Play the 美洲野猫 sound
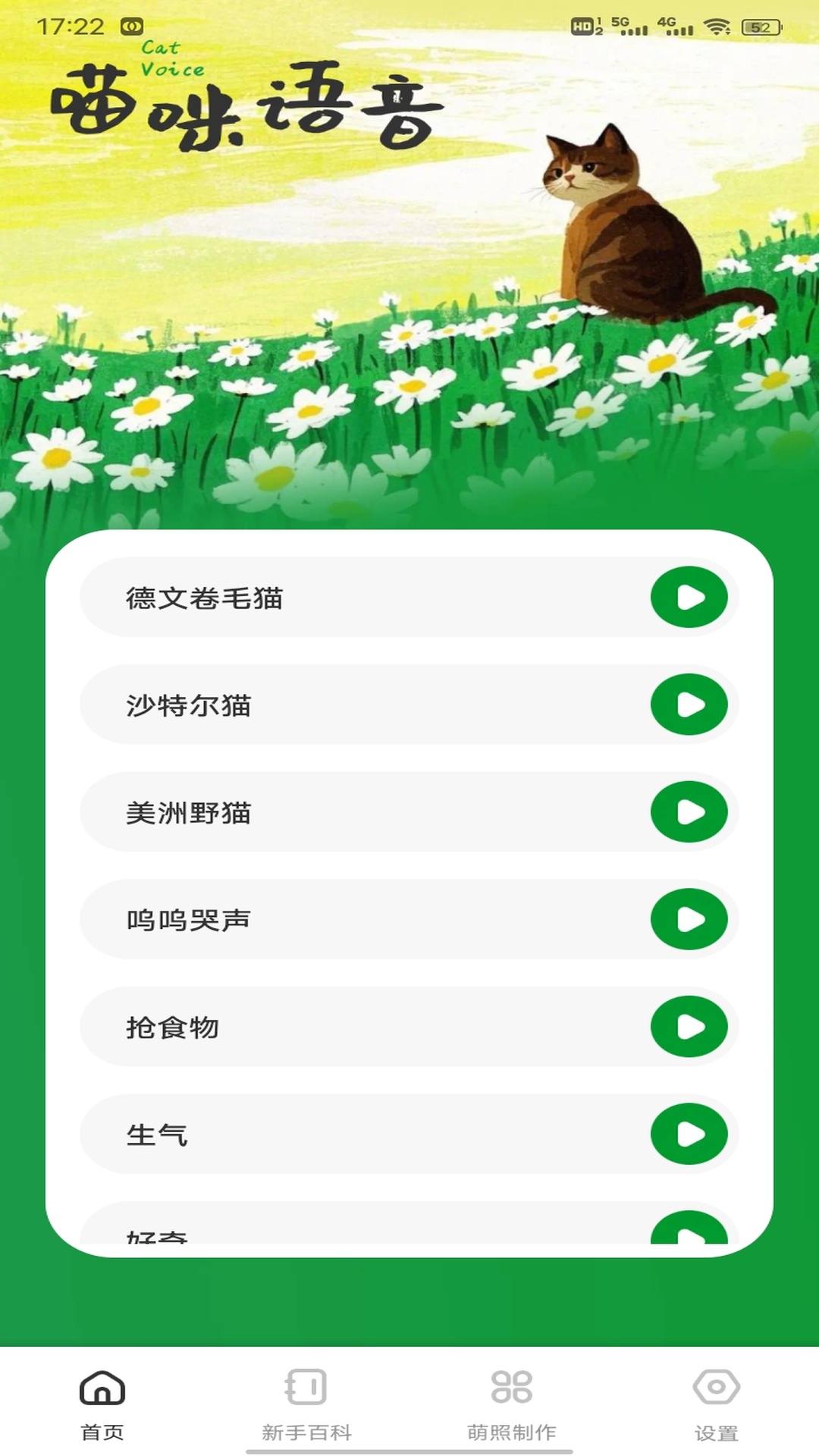 click(x=689, y=812)
